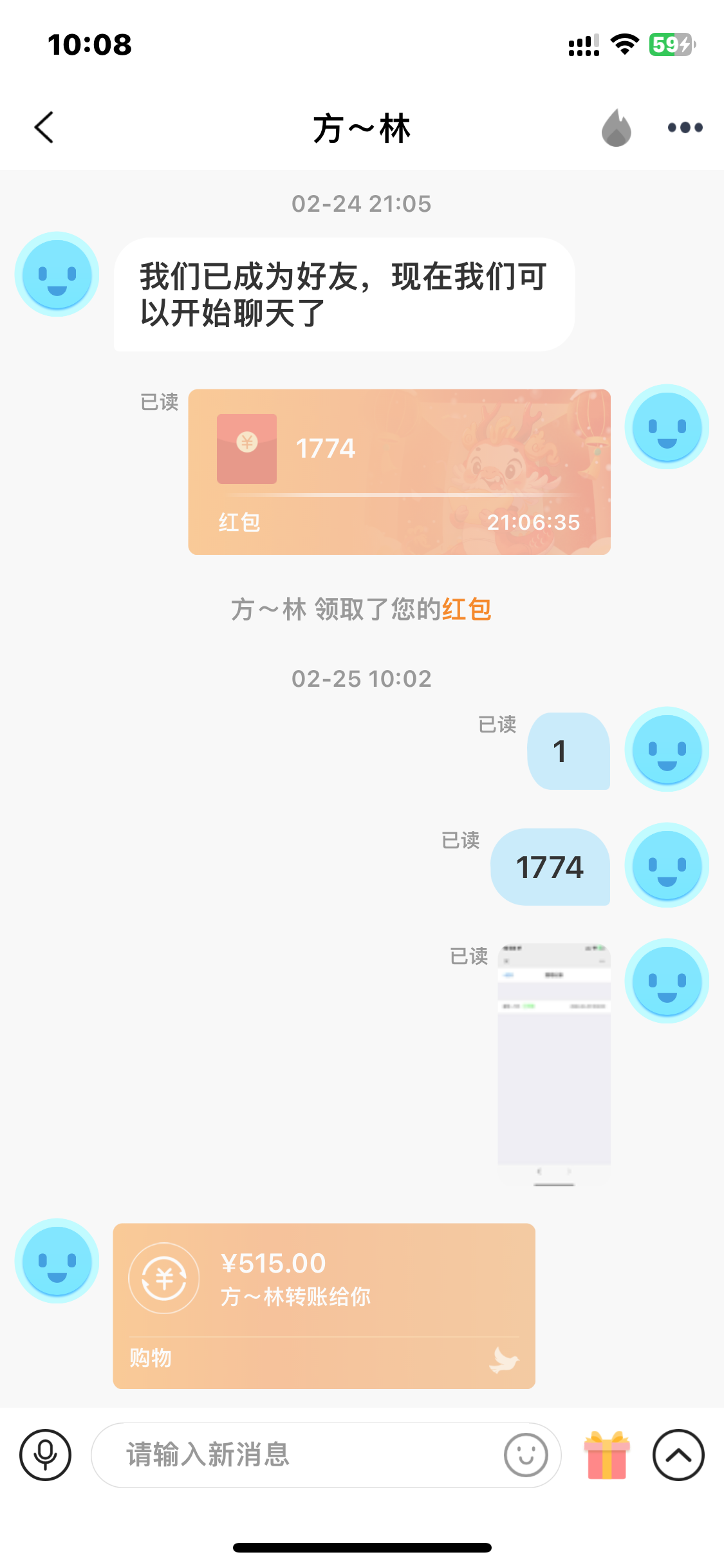The image size is (724, 1568).
Task: Tap the flame icon in the header
Action: 617,127
